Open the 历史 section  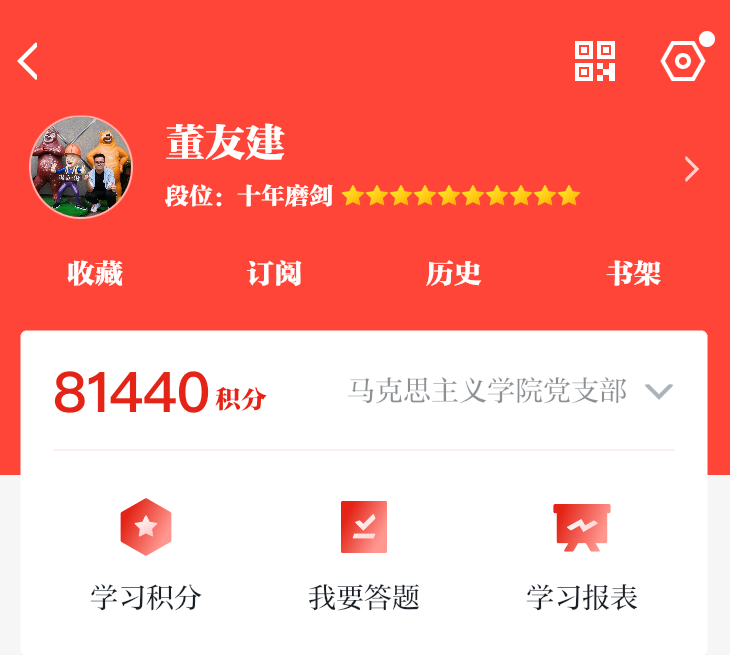coord(453,273)
